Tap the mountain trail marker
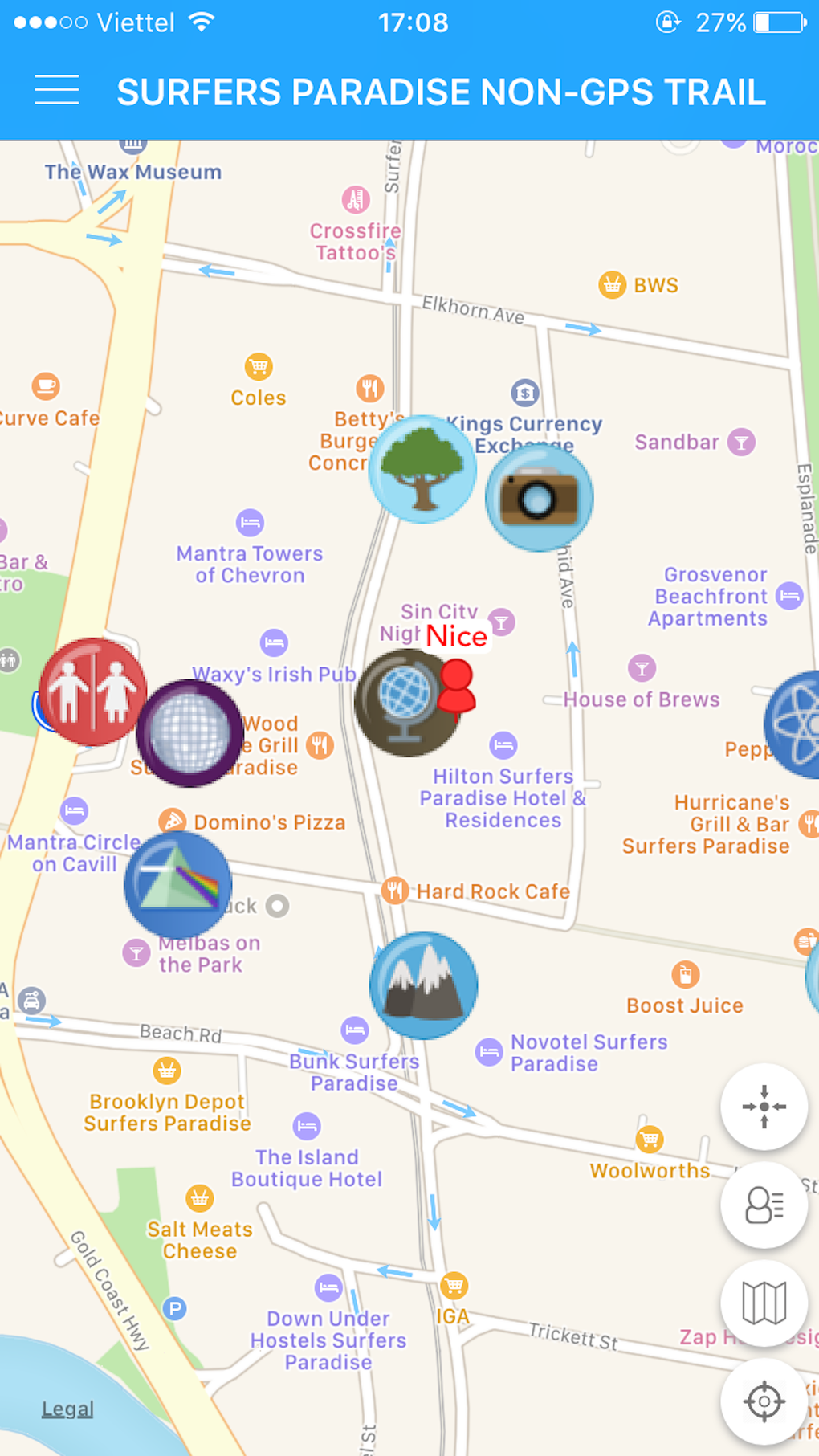The height and width of the screenshot is (1456, 819). [424, 985]
